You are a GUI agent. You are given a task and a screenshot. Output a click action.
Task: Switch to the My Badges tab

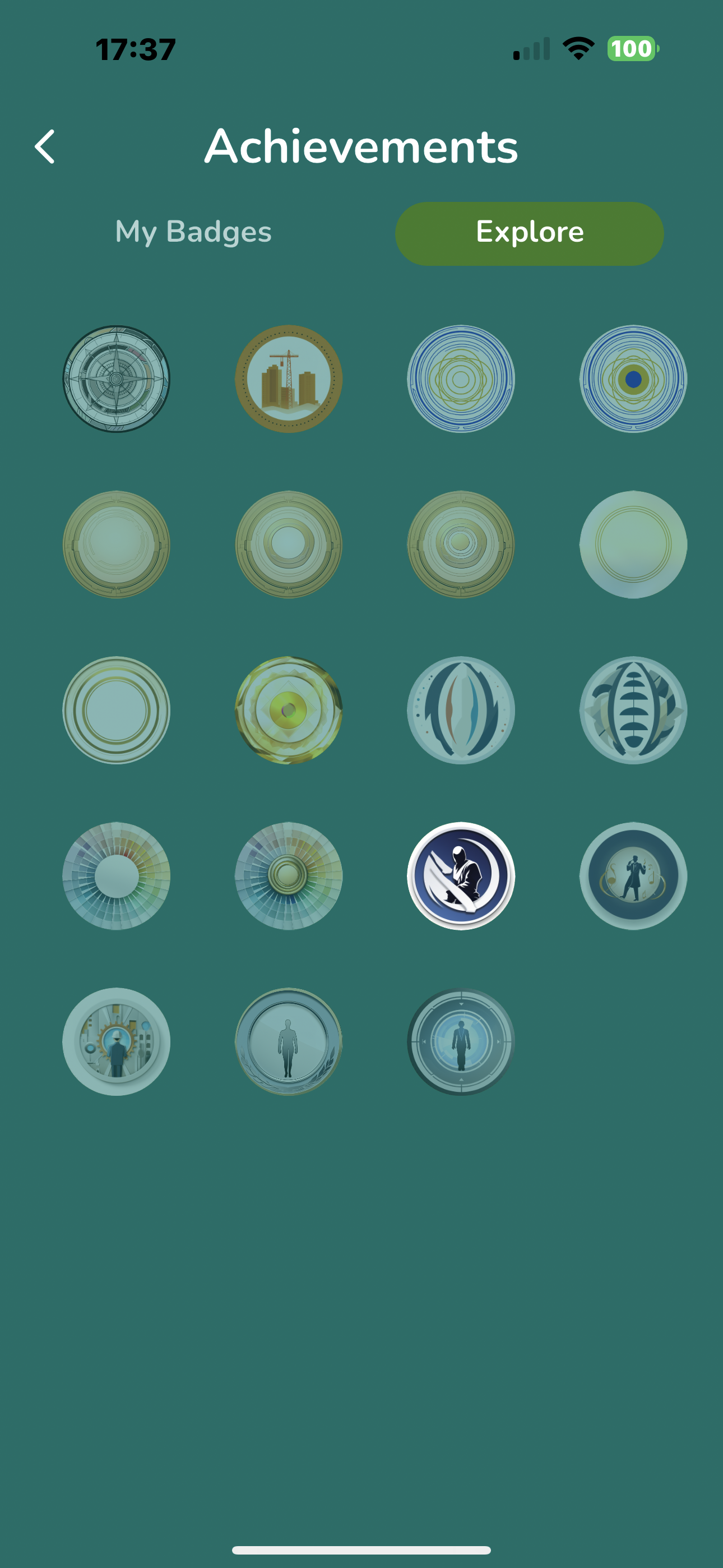[193, 233]
